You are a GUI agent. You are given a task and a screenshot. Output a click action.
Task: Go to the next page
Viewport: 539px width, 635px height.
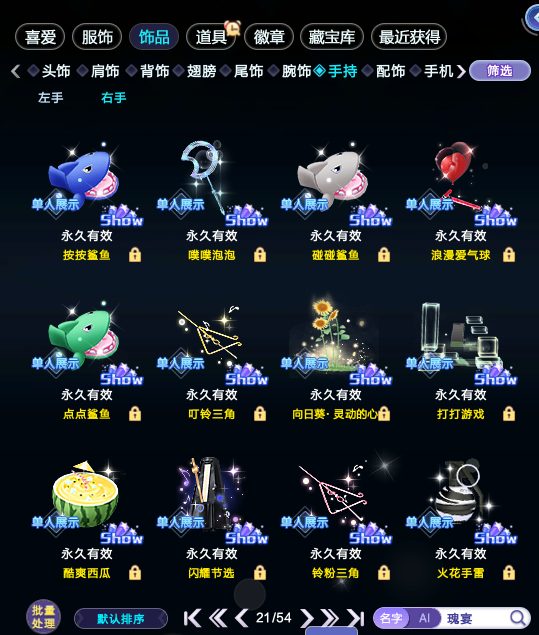[307, 618]
